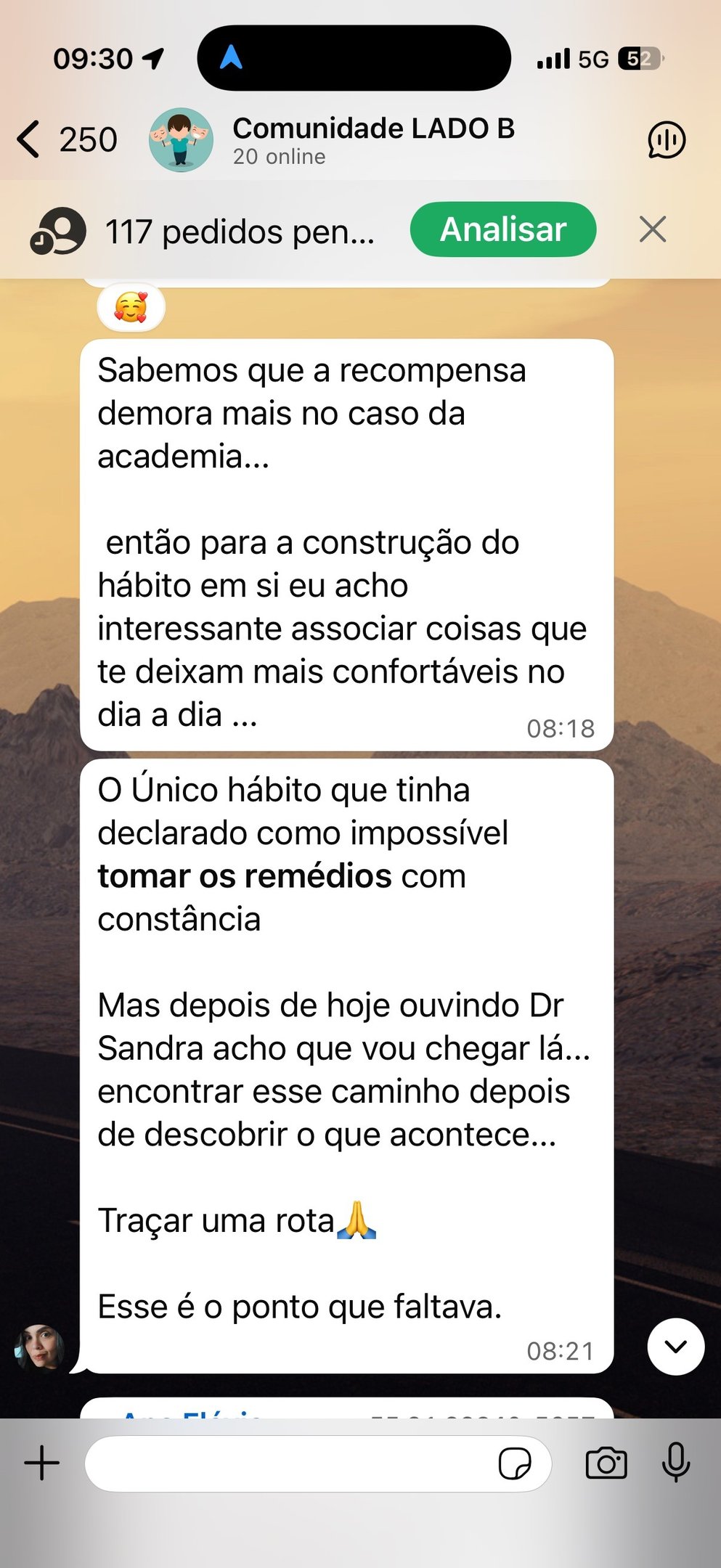The image size is (721, 1568).
Task: Tap Analisar to review pending requests
Action: [x=503, y=229]
